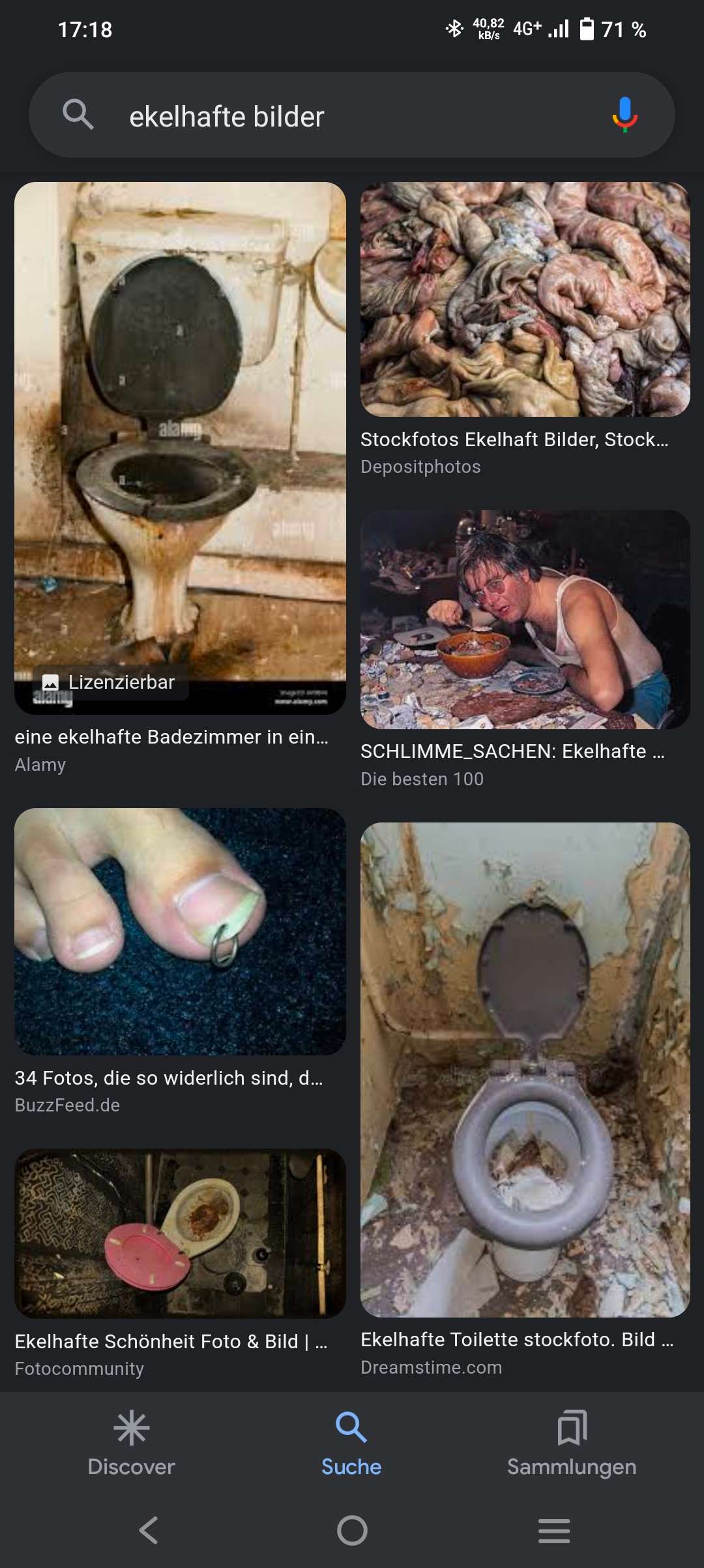Go back with the system back button
Image resolution: width=704 pixels, height=1568 pixels.
click(149, 1530)
